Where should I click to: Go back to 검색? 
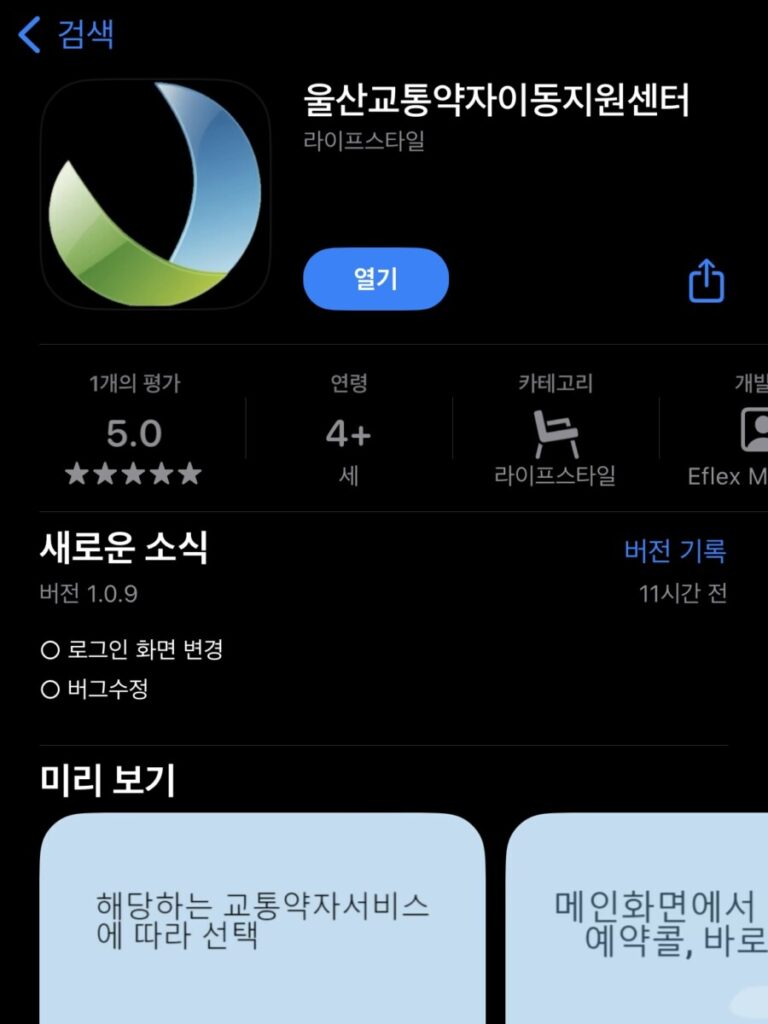tap(66, 34)
